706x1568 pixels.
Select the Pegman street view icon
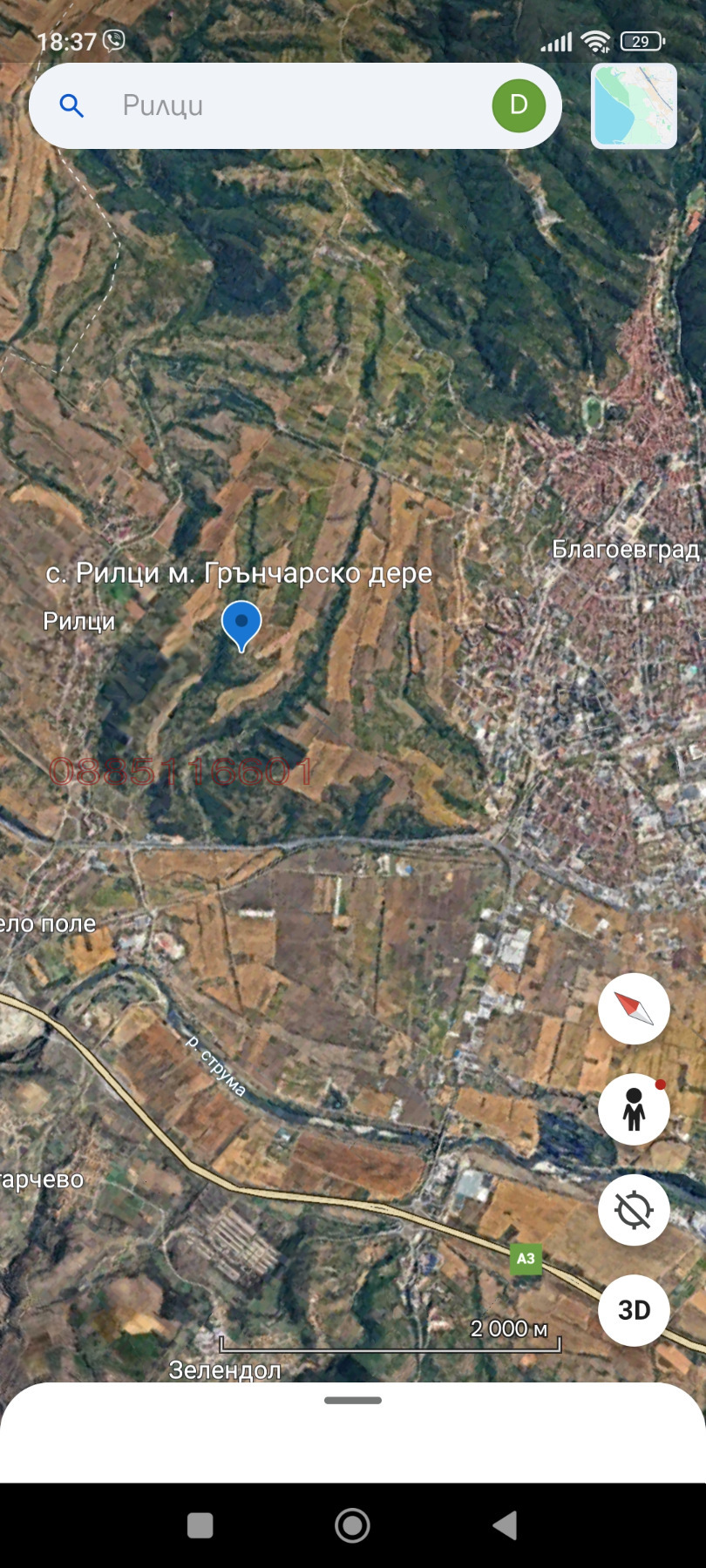(634, 1108)
